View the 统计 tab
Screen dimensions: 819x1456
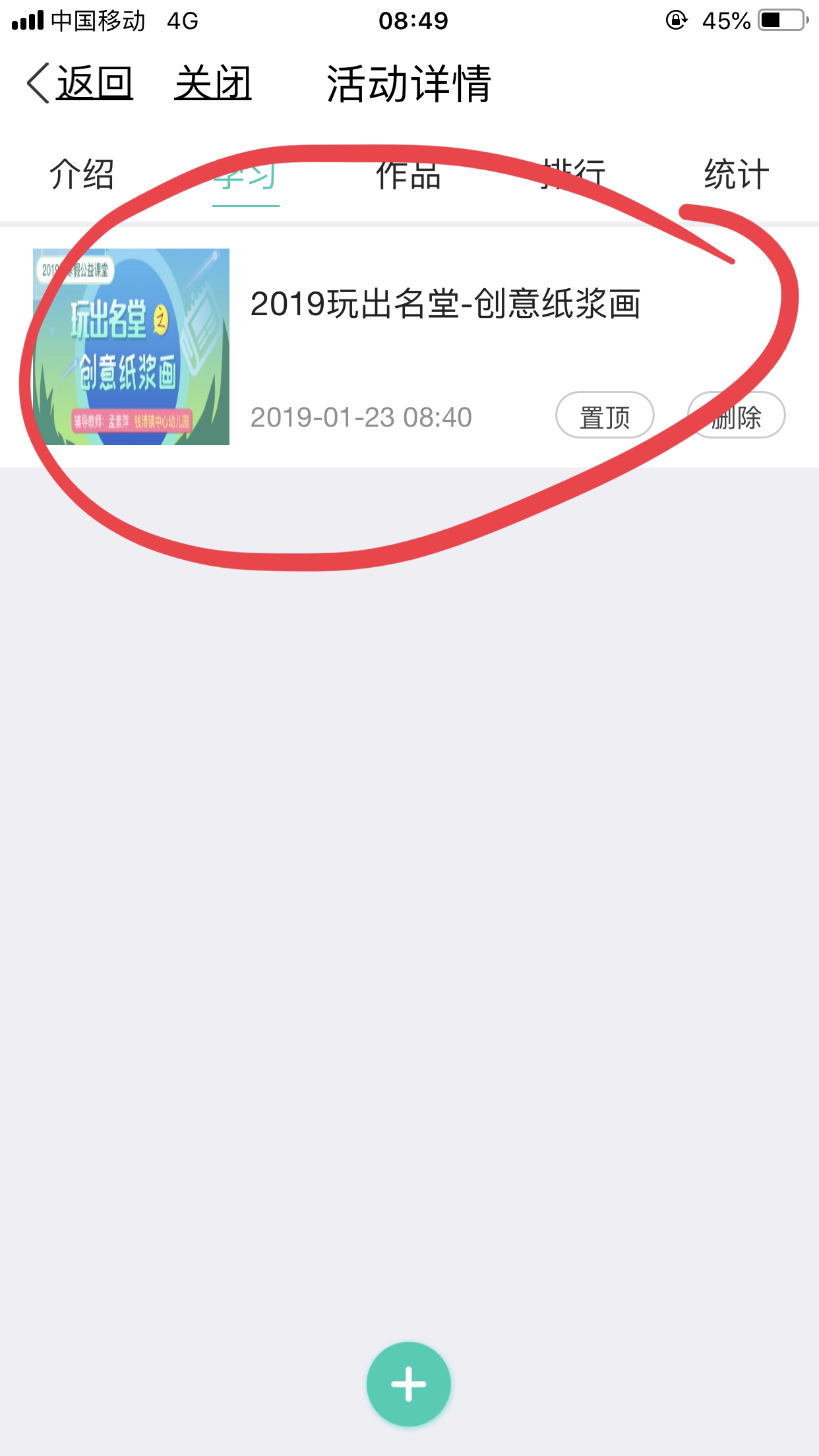(737, 175)
